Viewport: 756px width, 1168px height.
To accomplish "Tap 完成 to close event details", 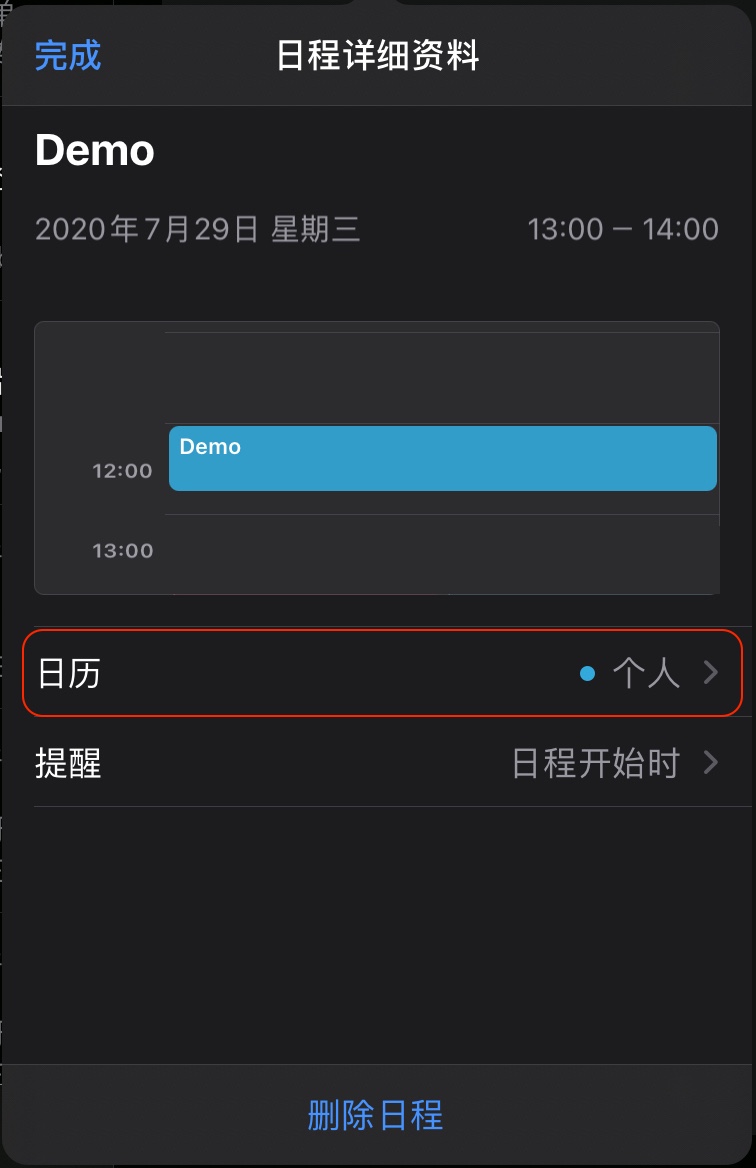I will click(68, 56).
